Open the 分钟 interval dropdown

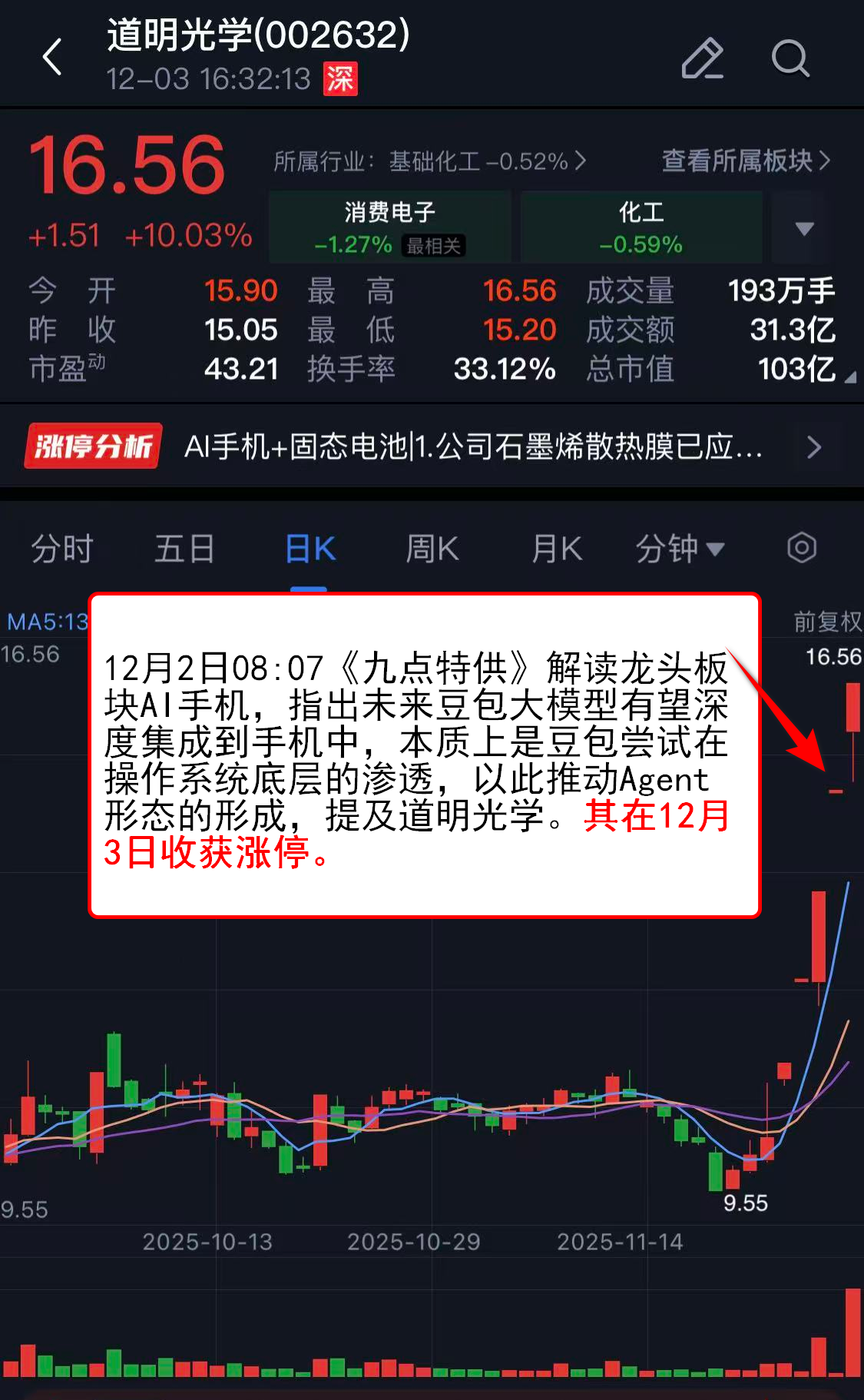click(680, 549)
